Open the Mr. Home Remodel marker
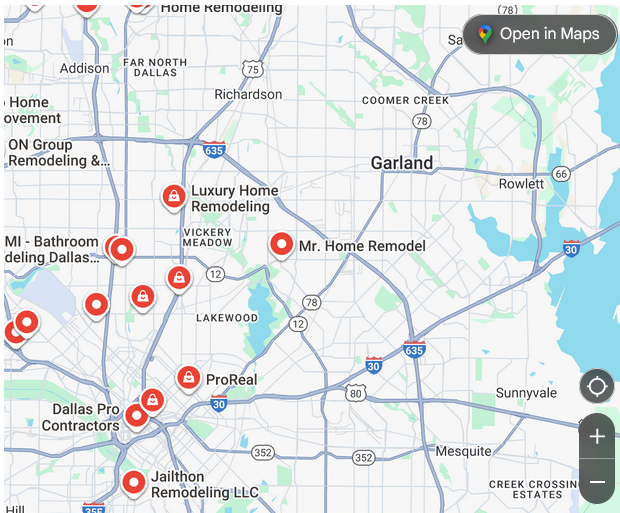Image resolution: width=620 pixels, height=513 pixels. 282,244
